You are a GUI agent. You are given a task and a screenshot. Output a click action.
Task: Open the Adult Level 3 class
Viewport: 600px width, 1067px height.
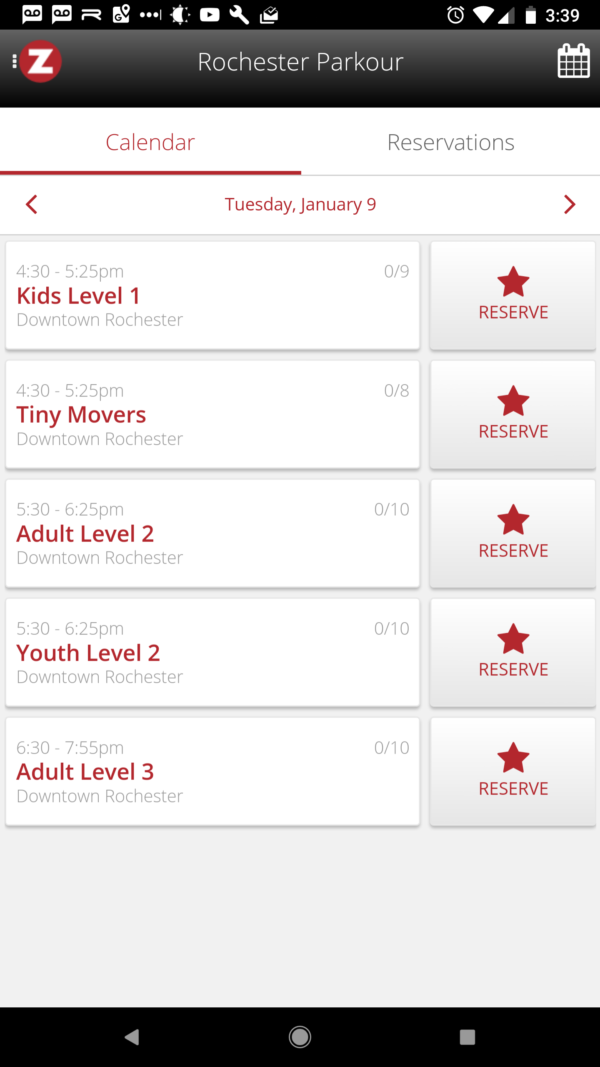tap(213, 772)
